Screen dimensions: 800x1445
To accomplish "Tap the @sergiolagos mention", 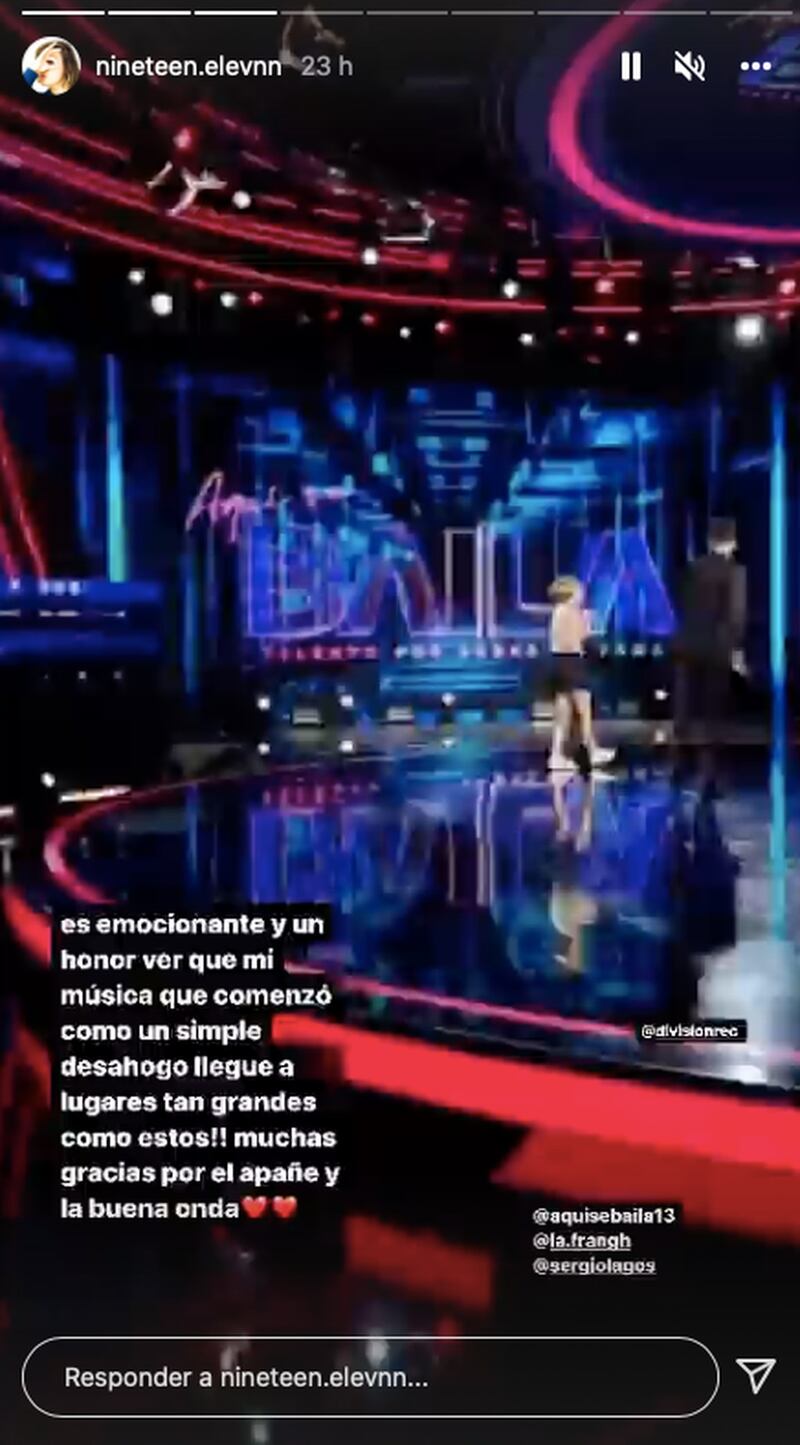I will pyautogui.click(x=594, y=1265).
